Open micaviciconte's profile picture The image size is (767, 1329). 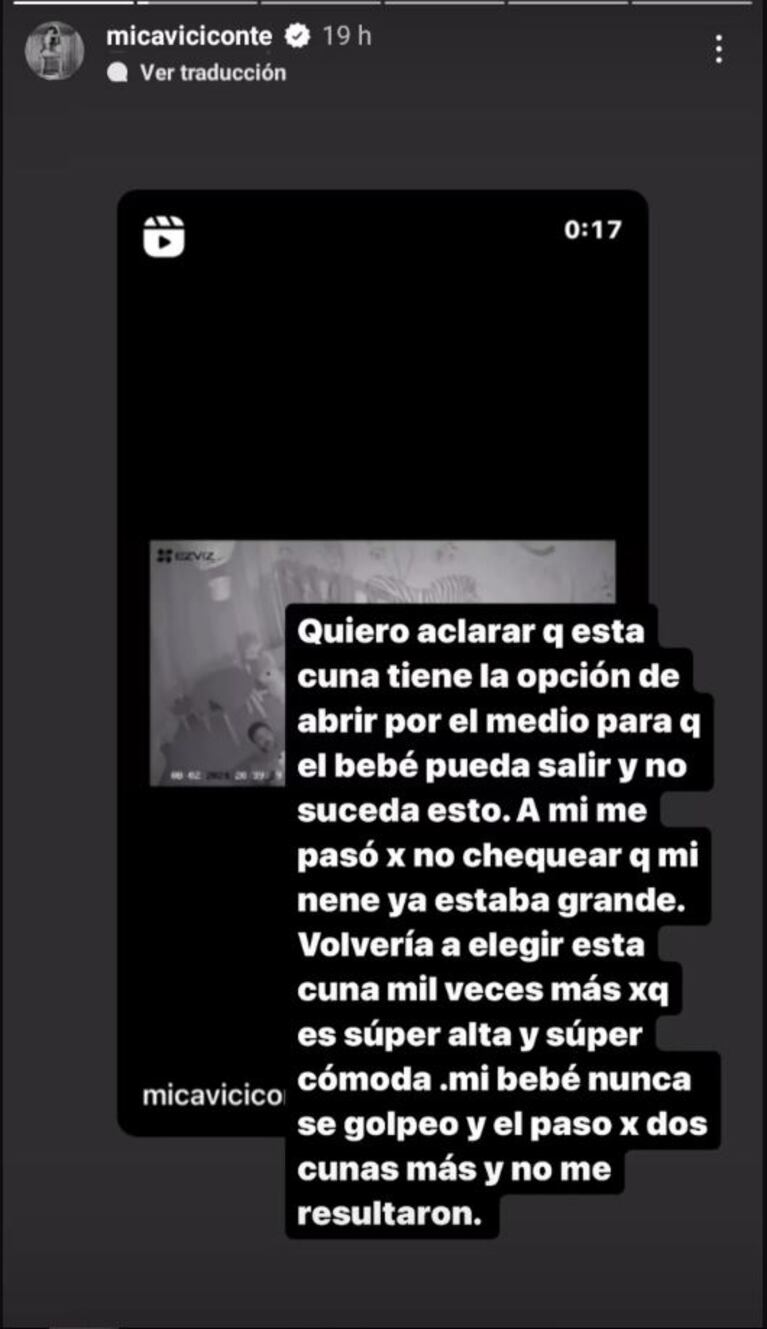coord(54,51)
